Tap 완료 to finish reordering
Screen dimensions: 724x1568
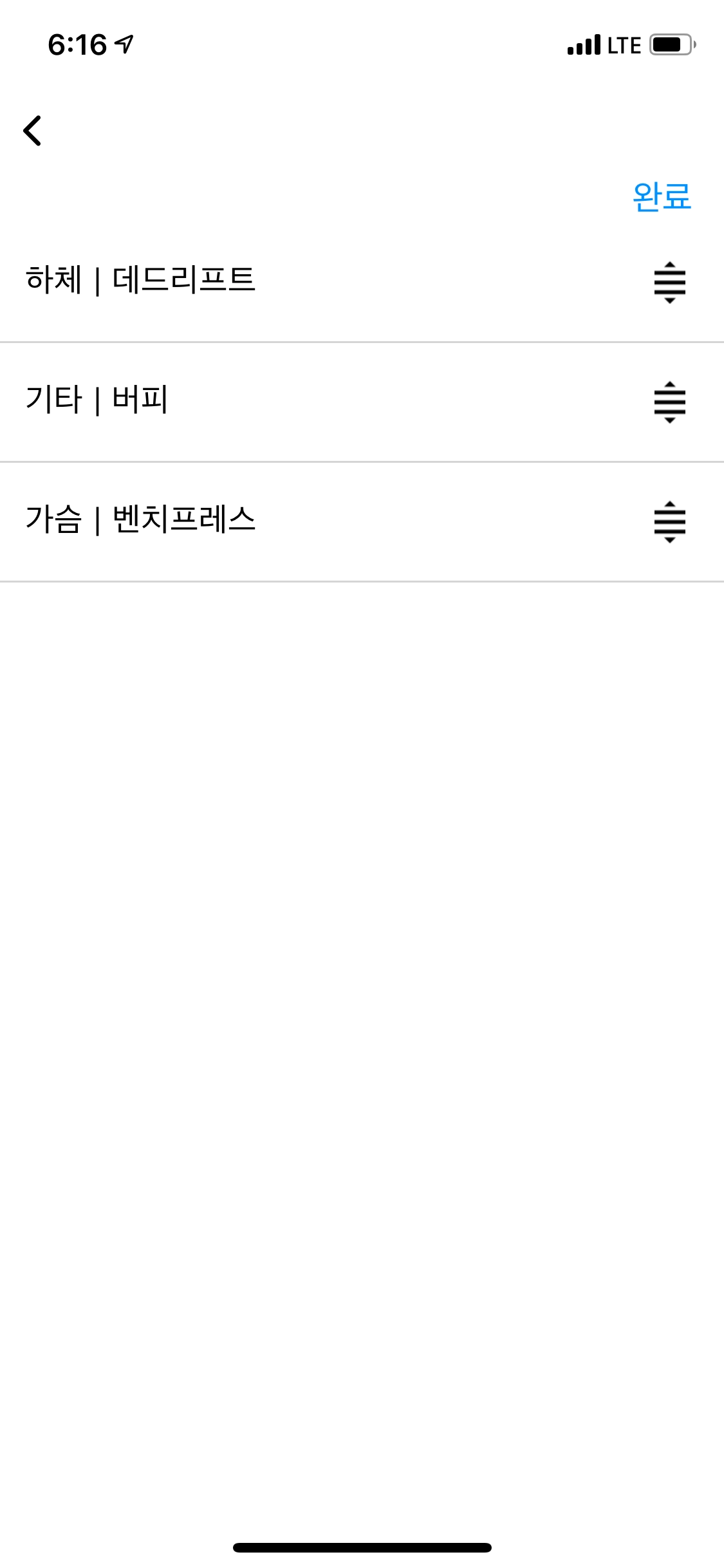[x=661, y=196]
